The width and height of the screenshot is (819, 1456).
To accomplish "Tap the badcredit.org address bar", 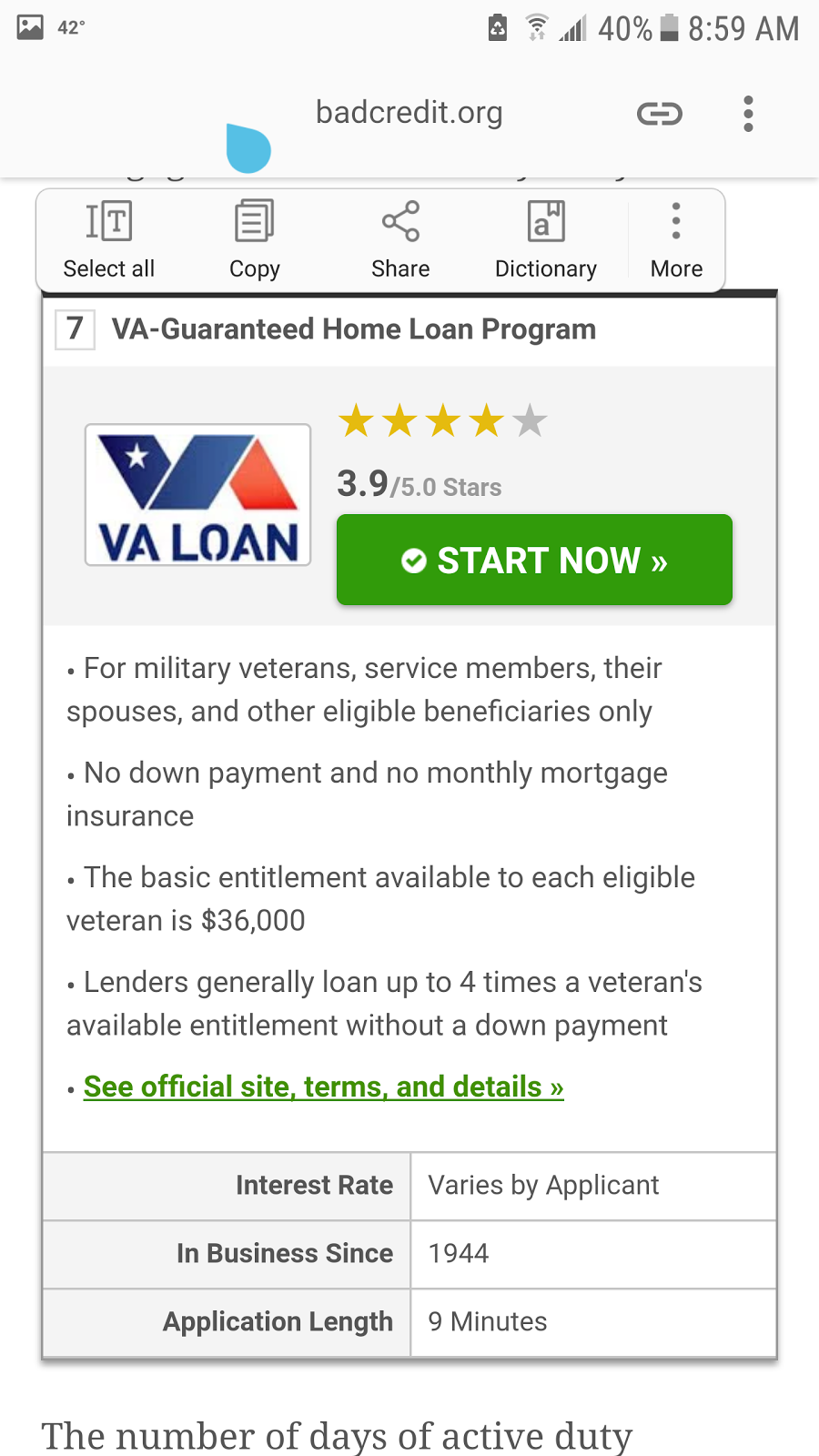I will 409,113.
